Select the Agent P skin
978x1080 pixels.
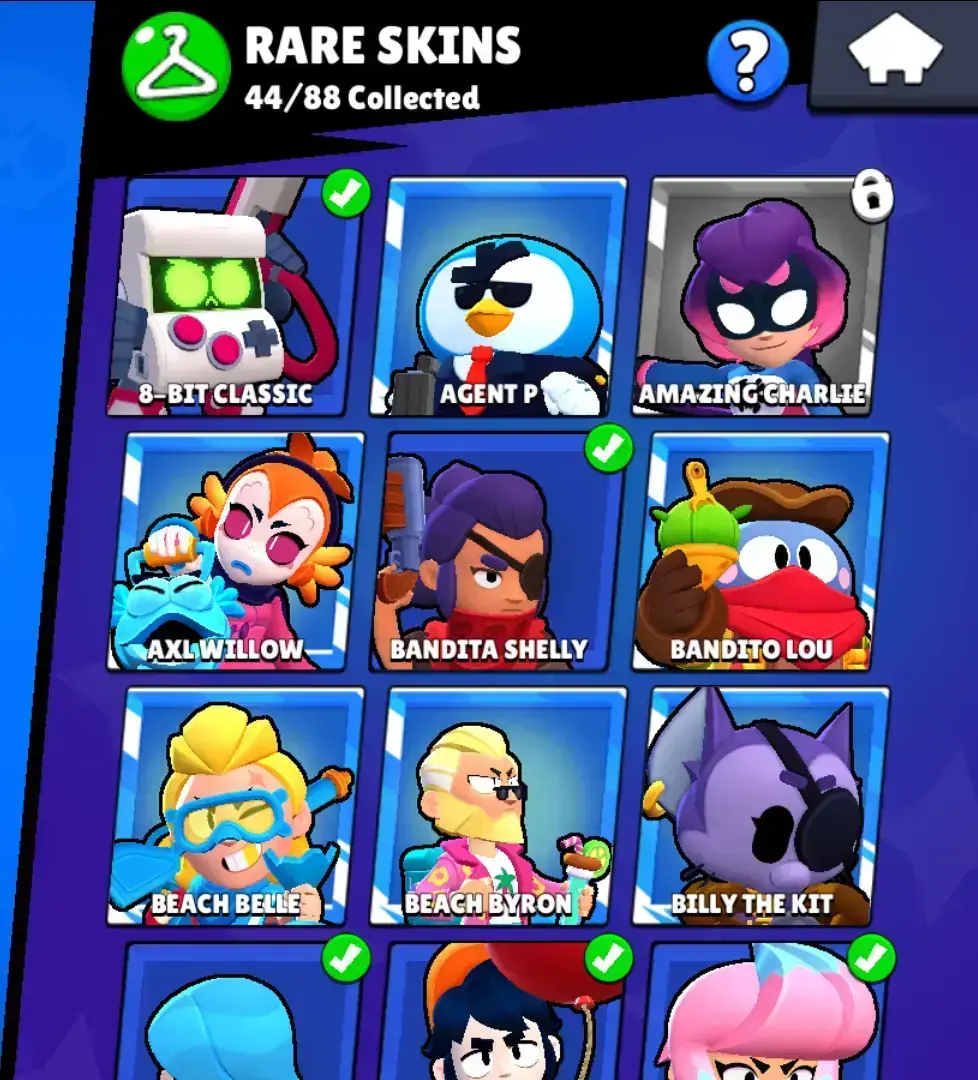click(500, 296)
